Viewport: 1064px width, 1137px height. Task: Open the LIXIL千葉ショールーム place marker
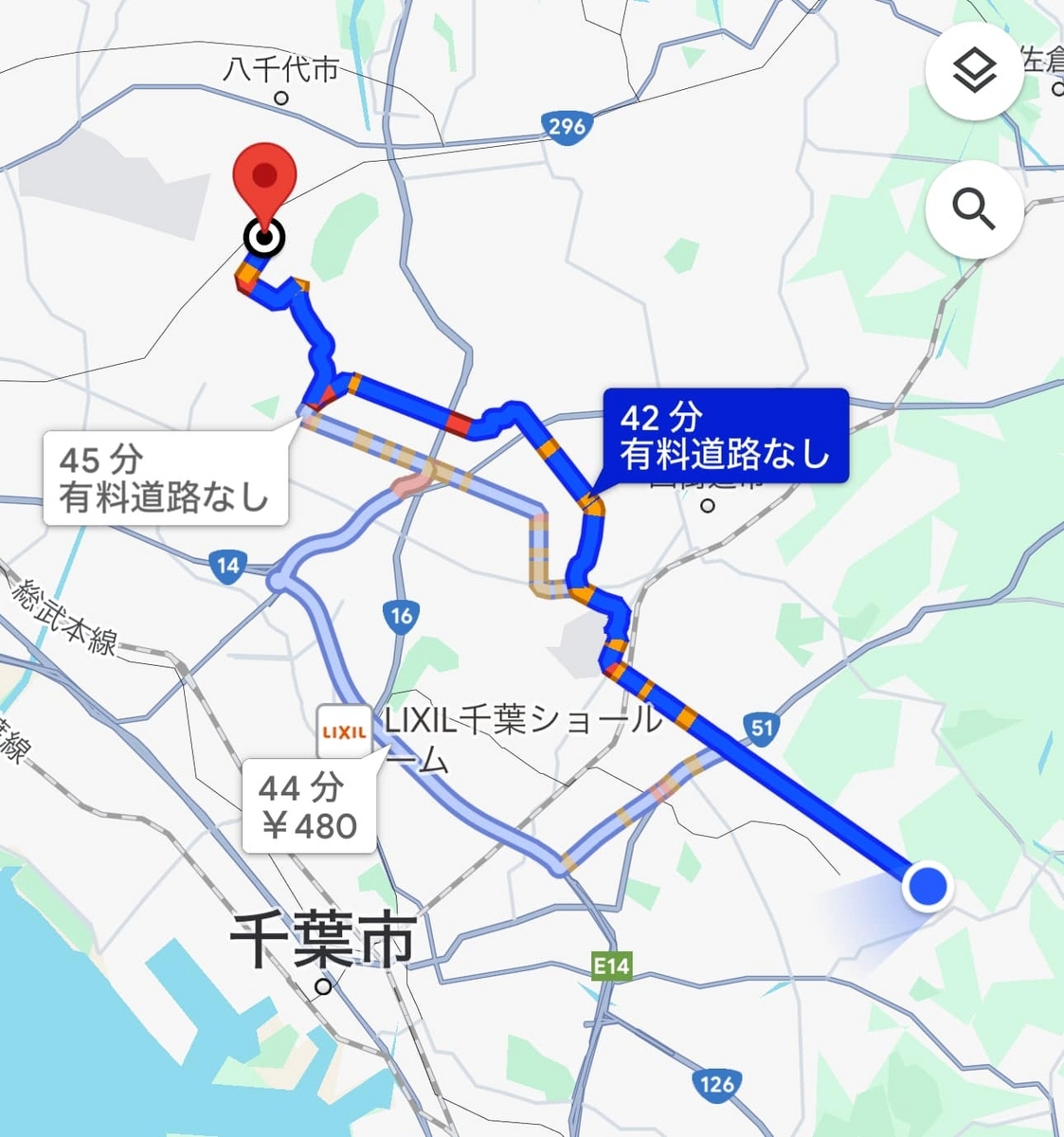point(344,731)
